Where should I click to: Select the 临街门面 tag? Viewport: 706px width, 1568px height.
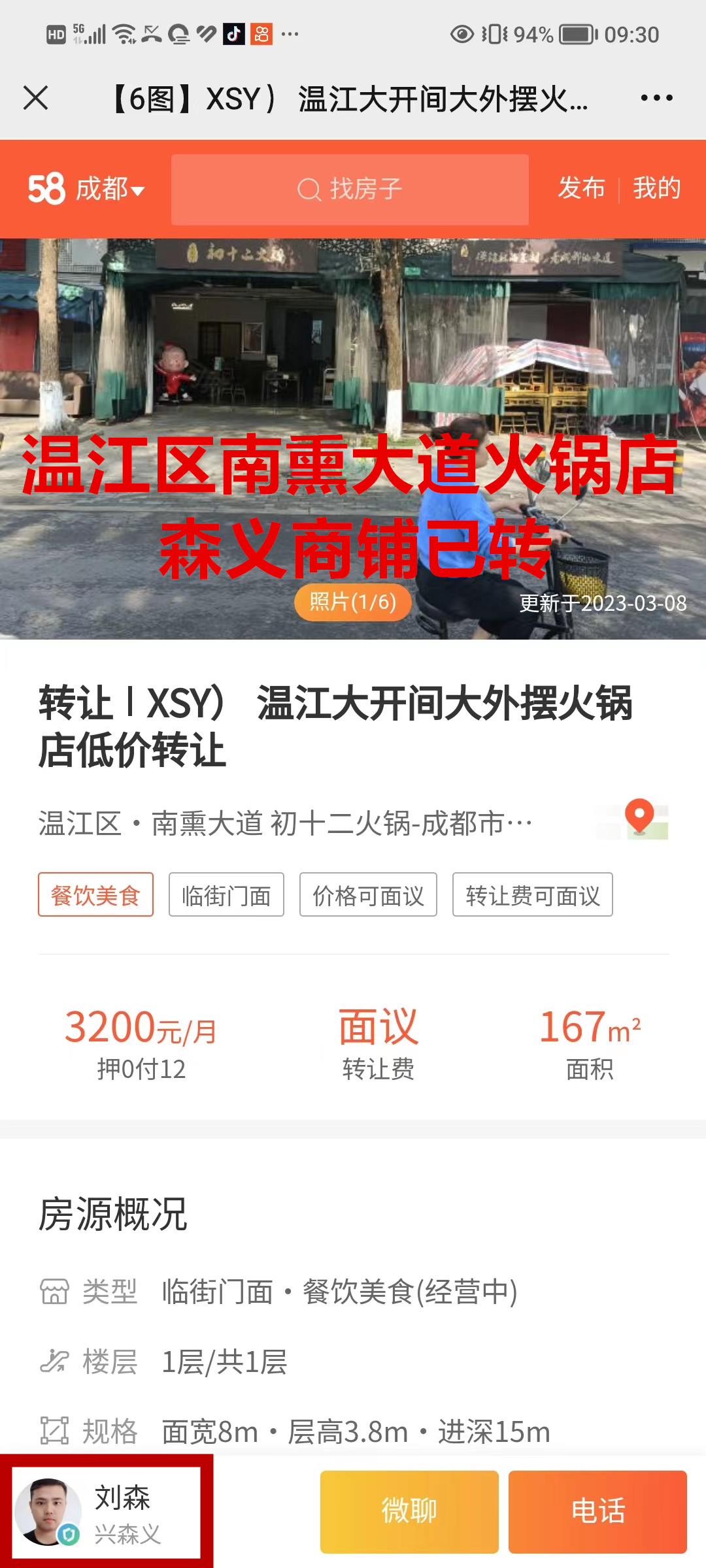(226, 894)
